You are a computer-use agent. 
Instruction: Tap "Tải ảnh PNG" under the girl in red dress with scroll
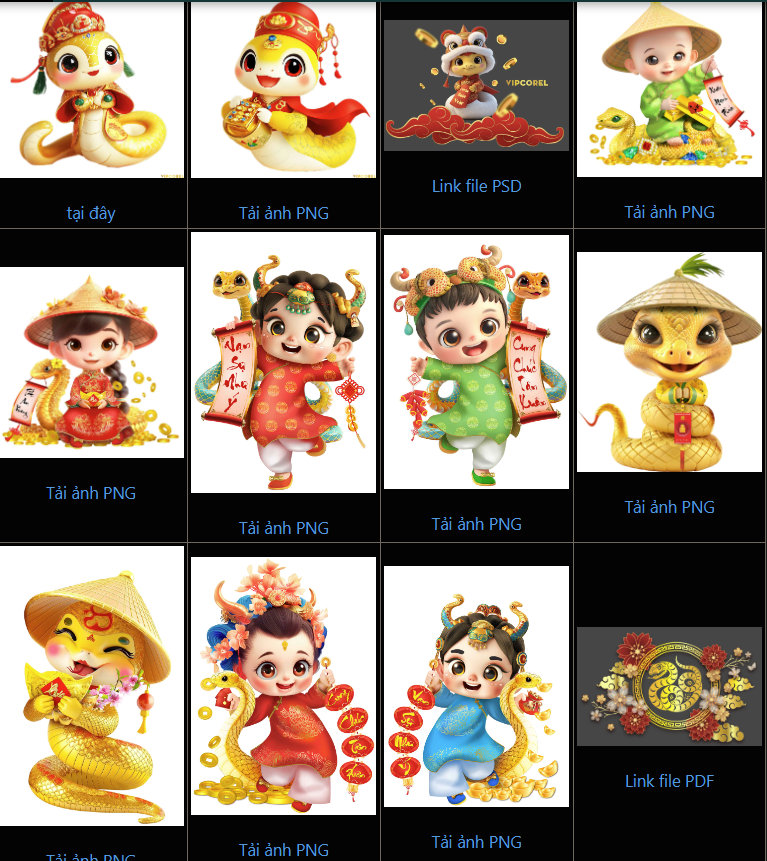click(283, 527)
